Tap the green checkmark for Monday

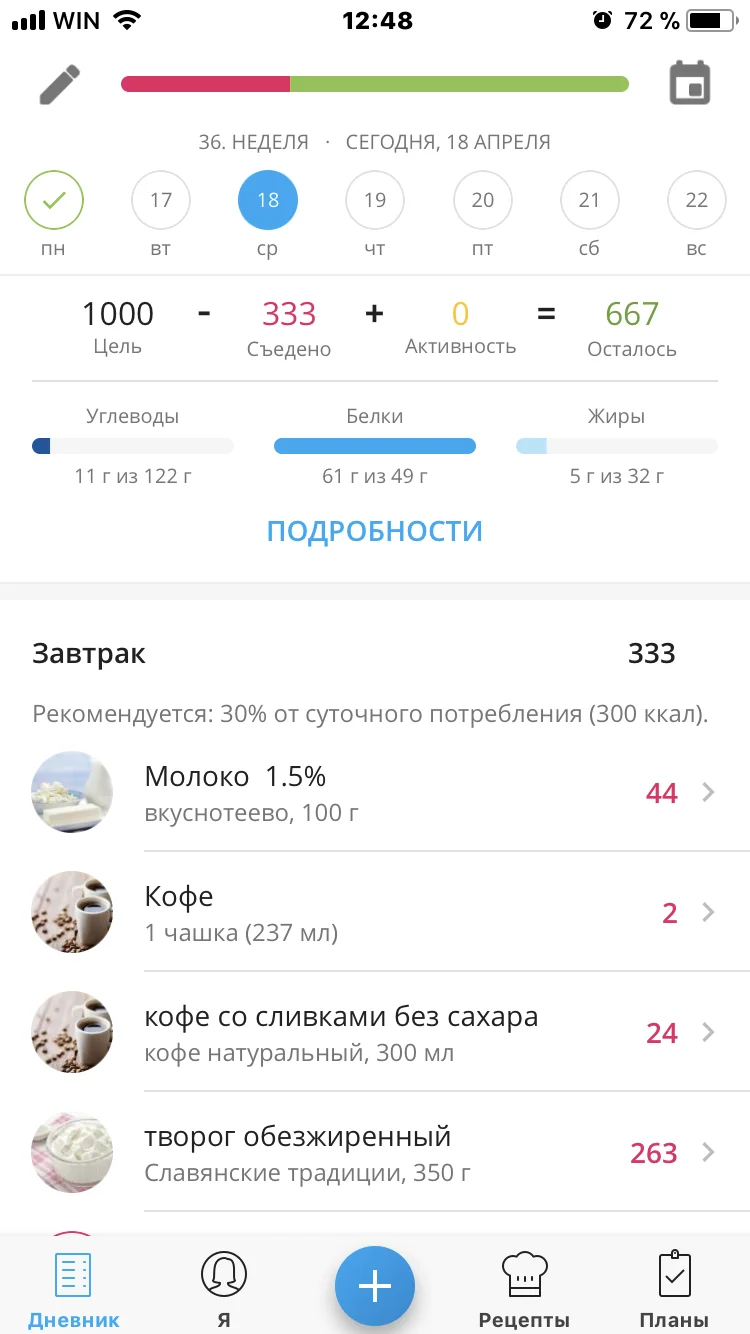tap(54, 201)
